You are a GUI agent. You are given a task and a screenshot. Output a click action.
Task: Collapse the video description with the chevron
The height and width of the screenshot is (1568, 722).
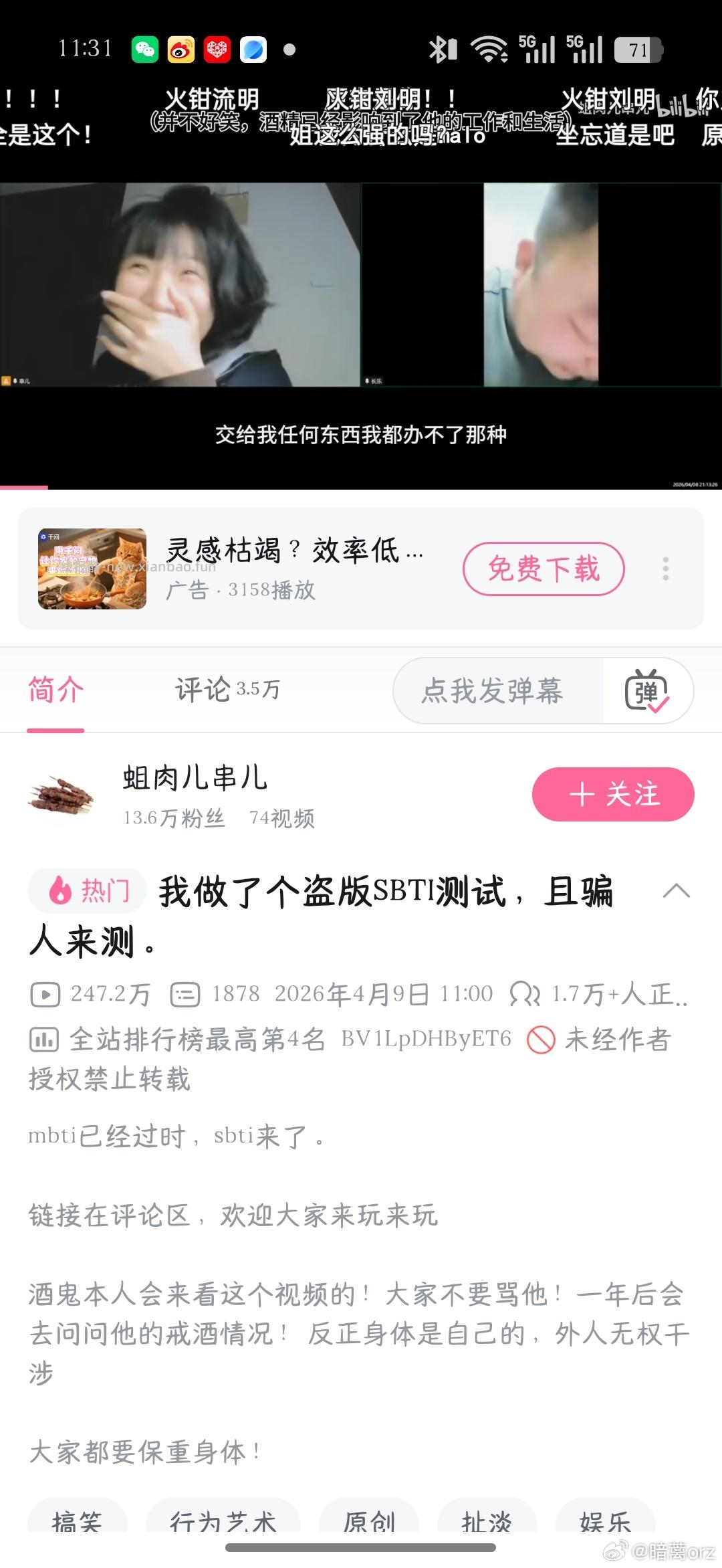(675, 892)
